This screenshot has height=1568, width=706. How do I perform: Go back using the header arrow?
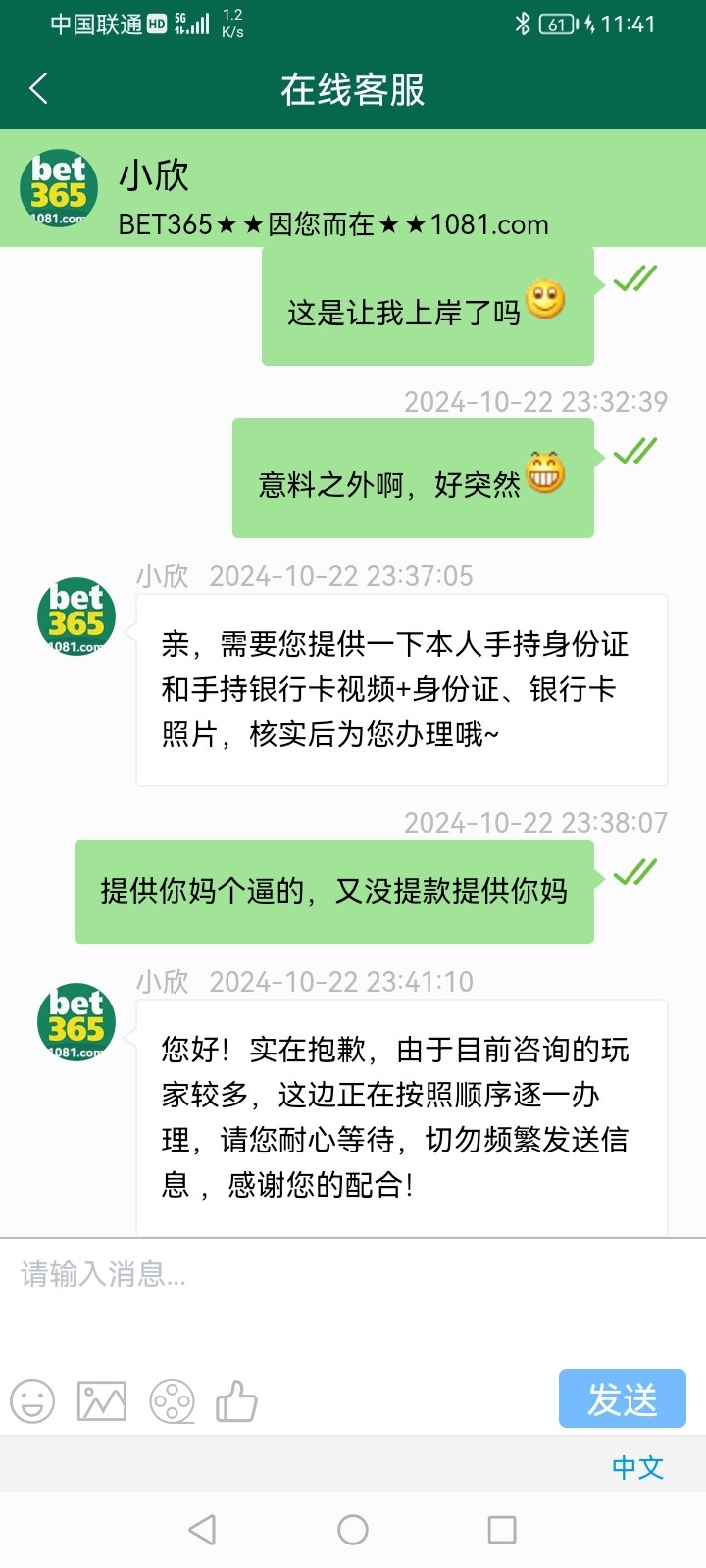pyautogui.click(x=39, y=89)
